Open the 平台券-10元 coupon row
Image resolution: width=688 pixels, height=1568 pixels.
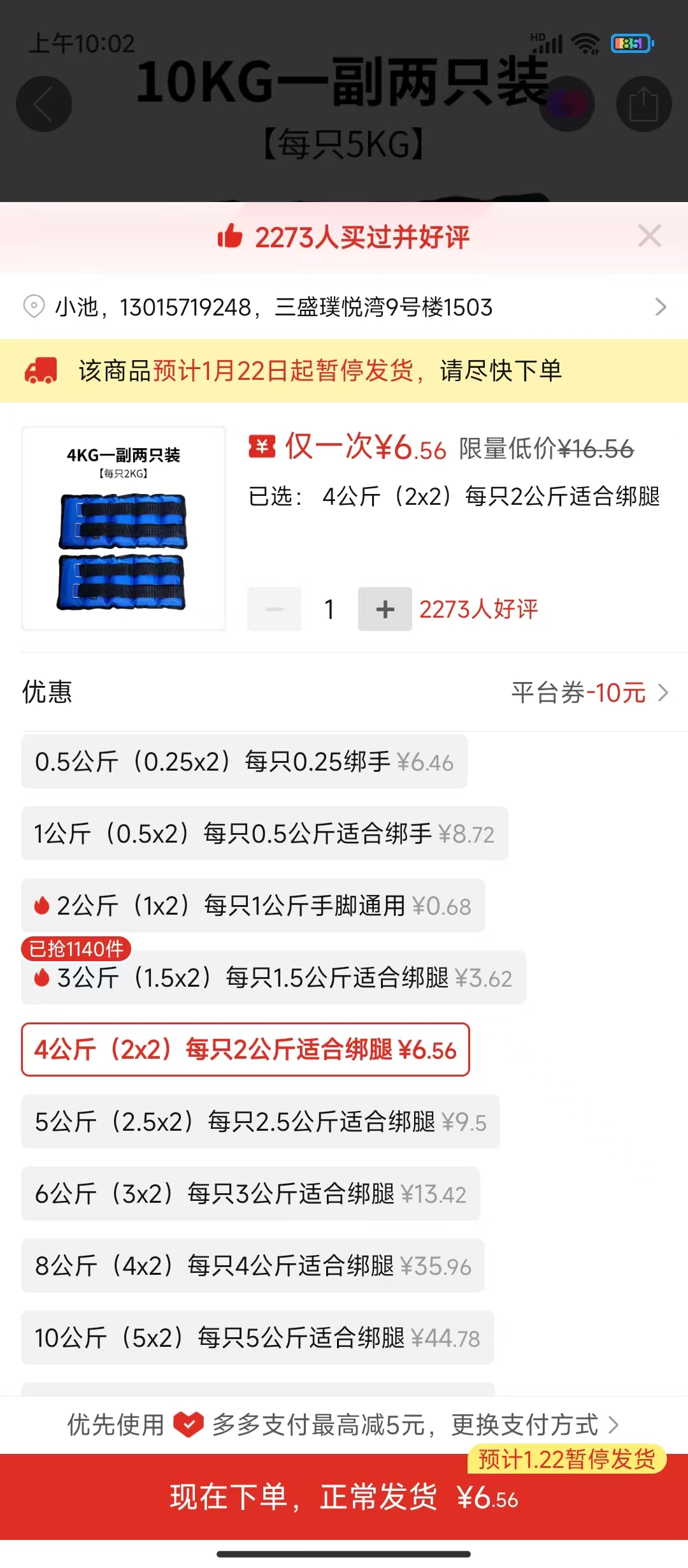pos(589,693)
